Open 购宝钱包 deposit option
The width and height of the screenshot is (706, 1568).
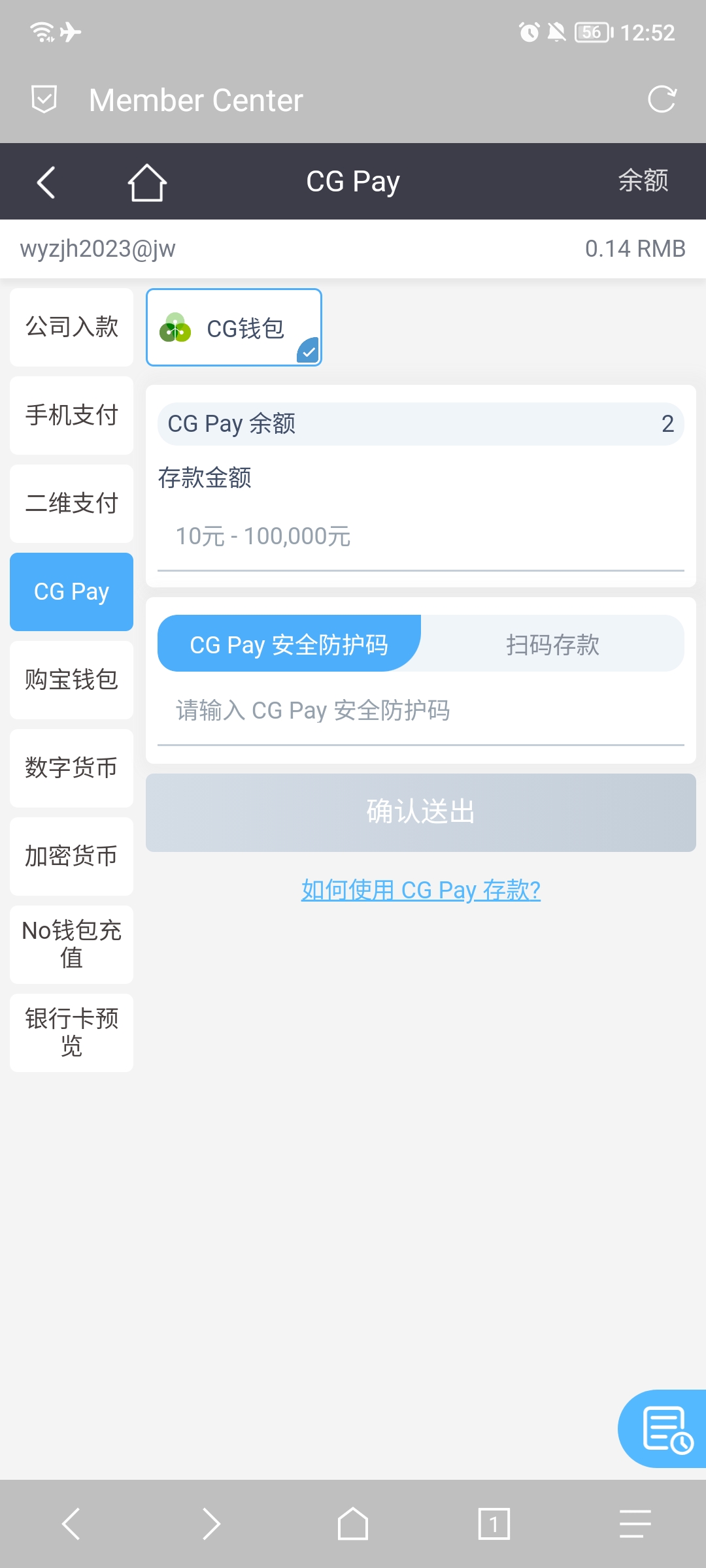tap(71, 679)
